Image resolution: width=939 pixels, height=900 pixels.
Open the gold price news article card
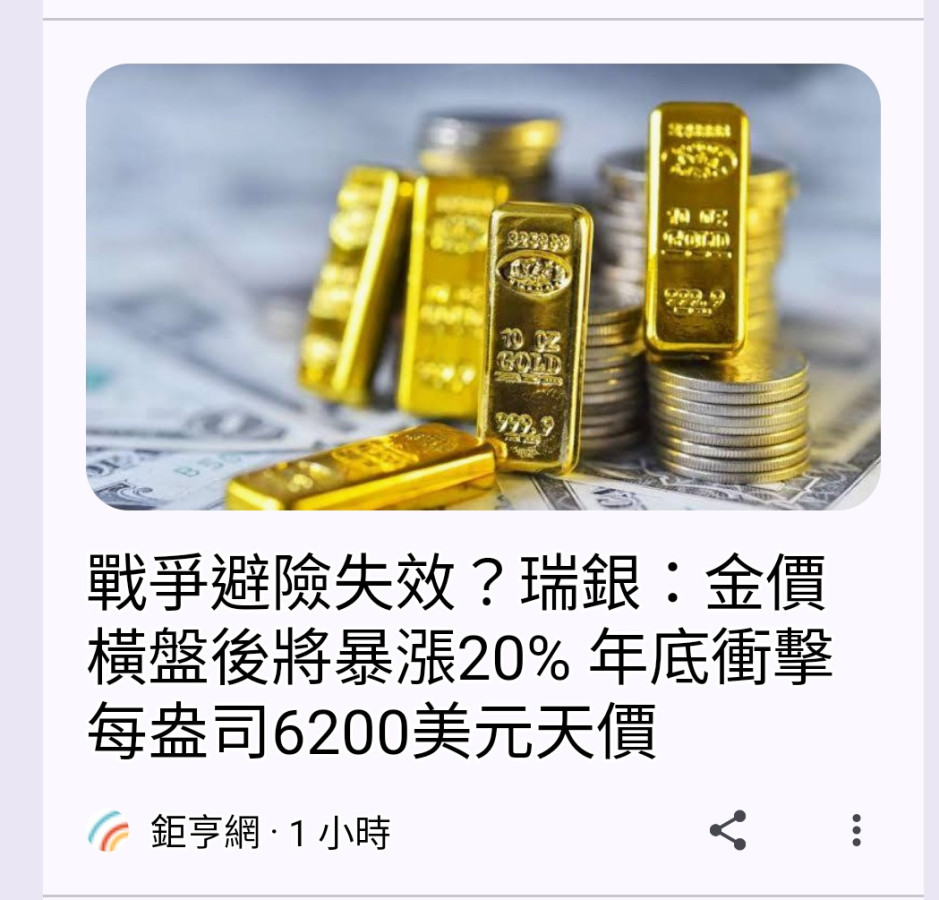pos(460,660)
